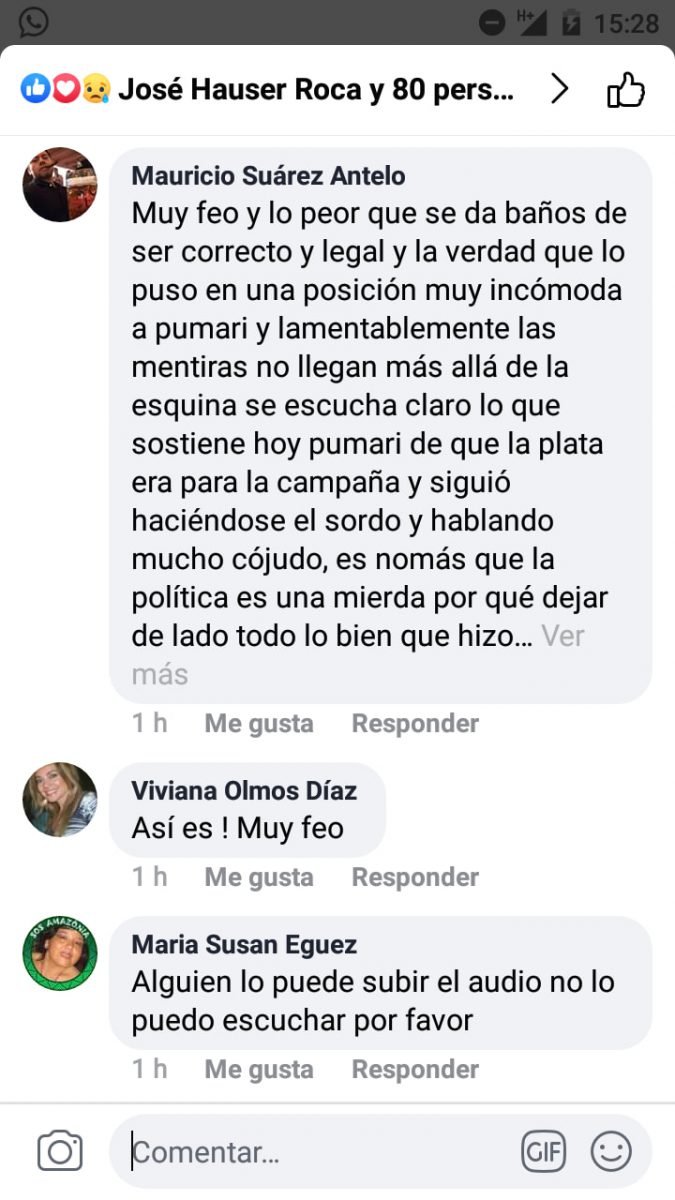Like Mauricio Suárez Antelo's comment
The width and height of the screenshot is (675, 1200).
(x=259, y=723)
